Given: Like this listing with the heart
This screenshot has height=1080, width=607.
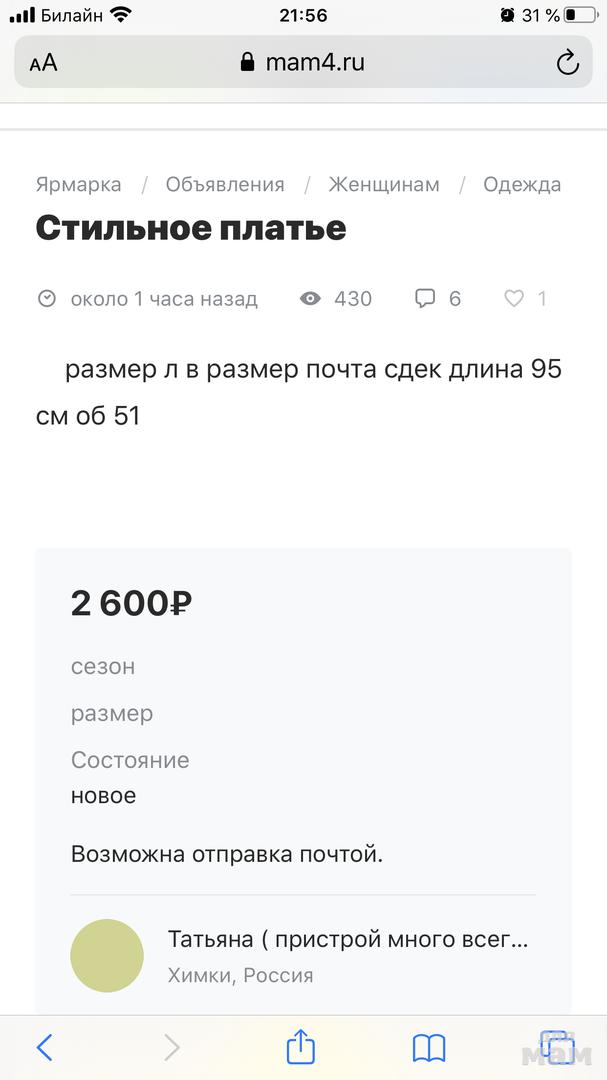Looking at the screenshot, I should tap(514, 298).
